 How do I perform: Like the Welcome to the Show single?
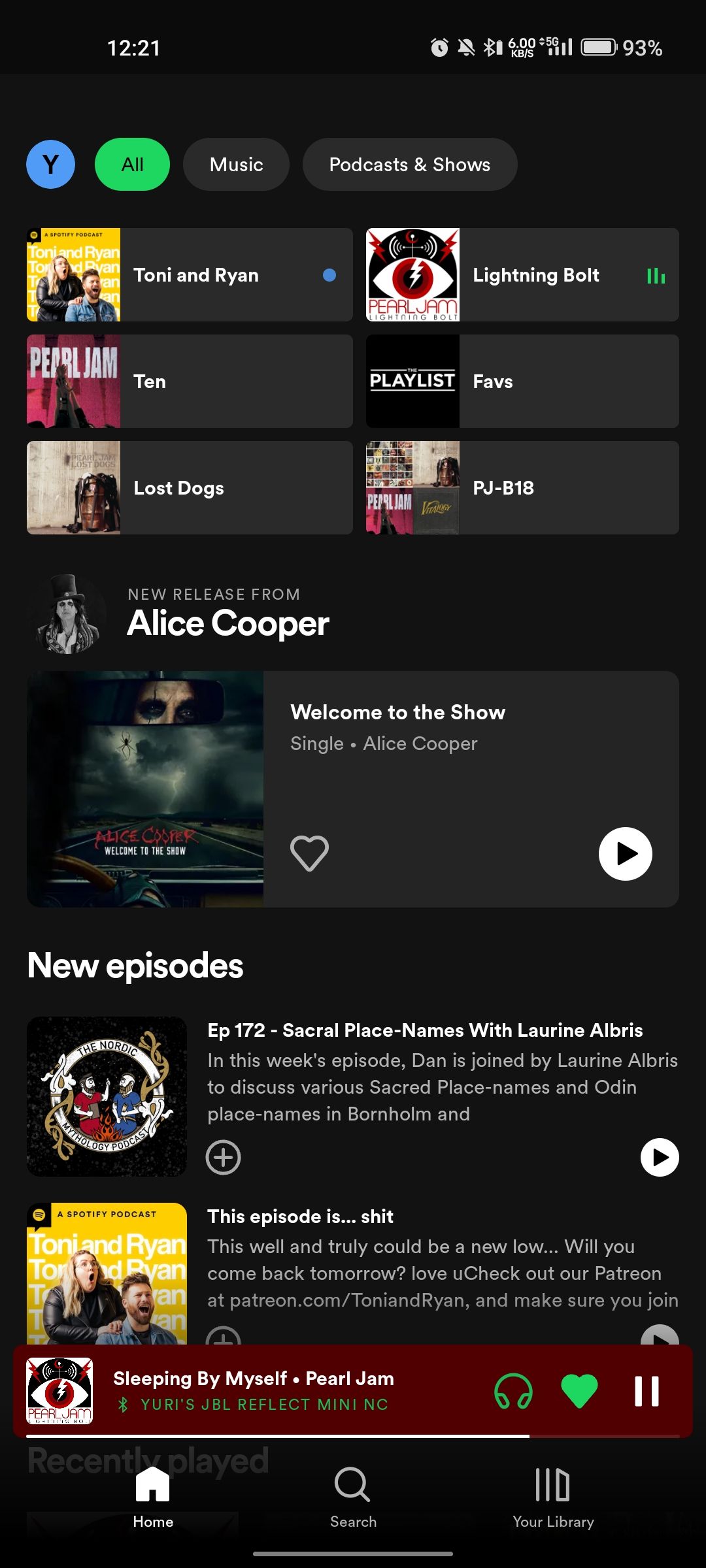pyautogui.click(x=309, y=853)
